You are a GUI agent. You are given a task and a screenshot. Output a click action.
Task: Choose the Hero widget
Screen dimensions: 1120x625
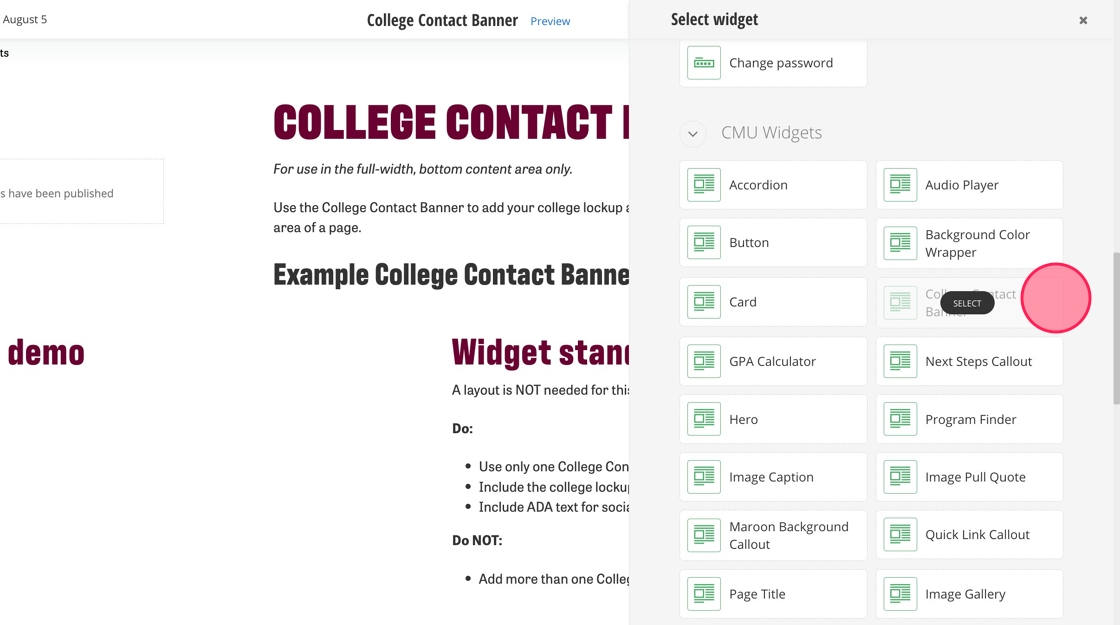773,419
